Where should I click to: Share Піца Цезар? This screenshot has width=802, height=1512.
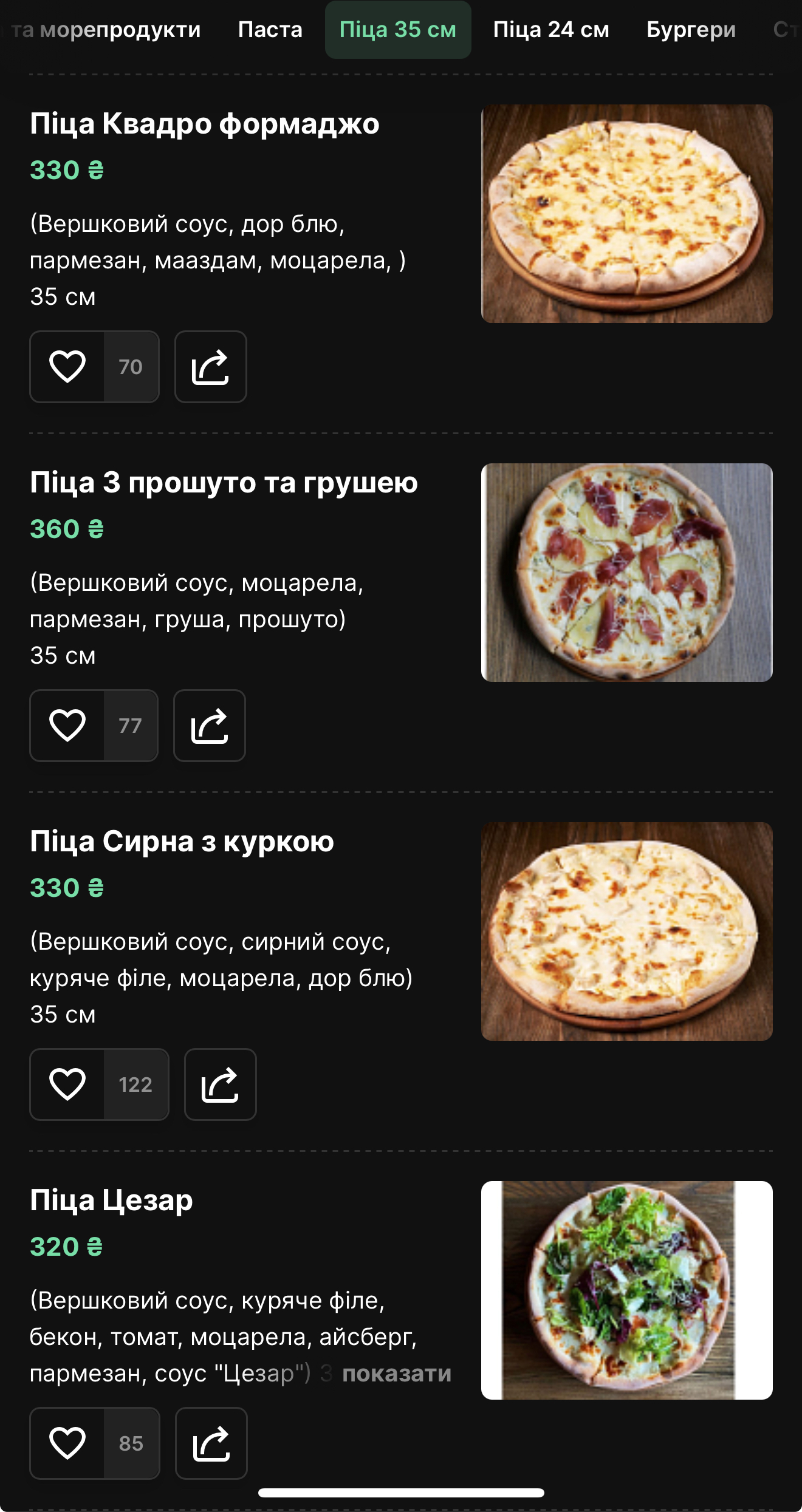211,1443
